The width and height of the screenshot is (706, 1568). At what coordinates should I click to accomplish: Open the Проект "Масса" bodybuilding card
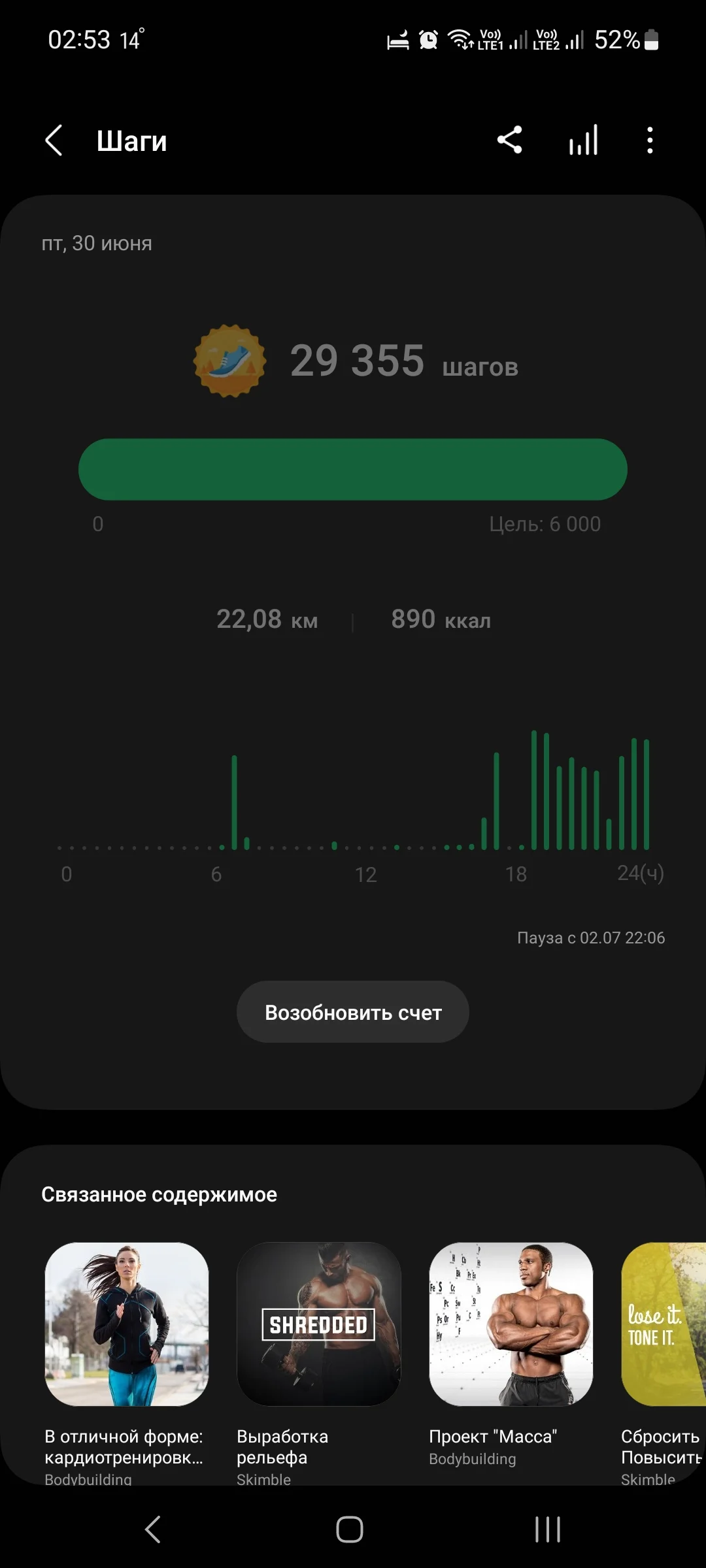511,1324
